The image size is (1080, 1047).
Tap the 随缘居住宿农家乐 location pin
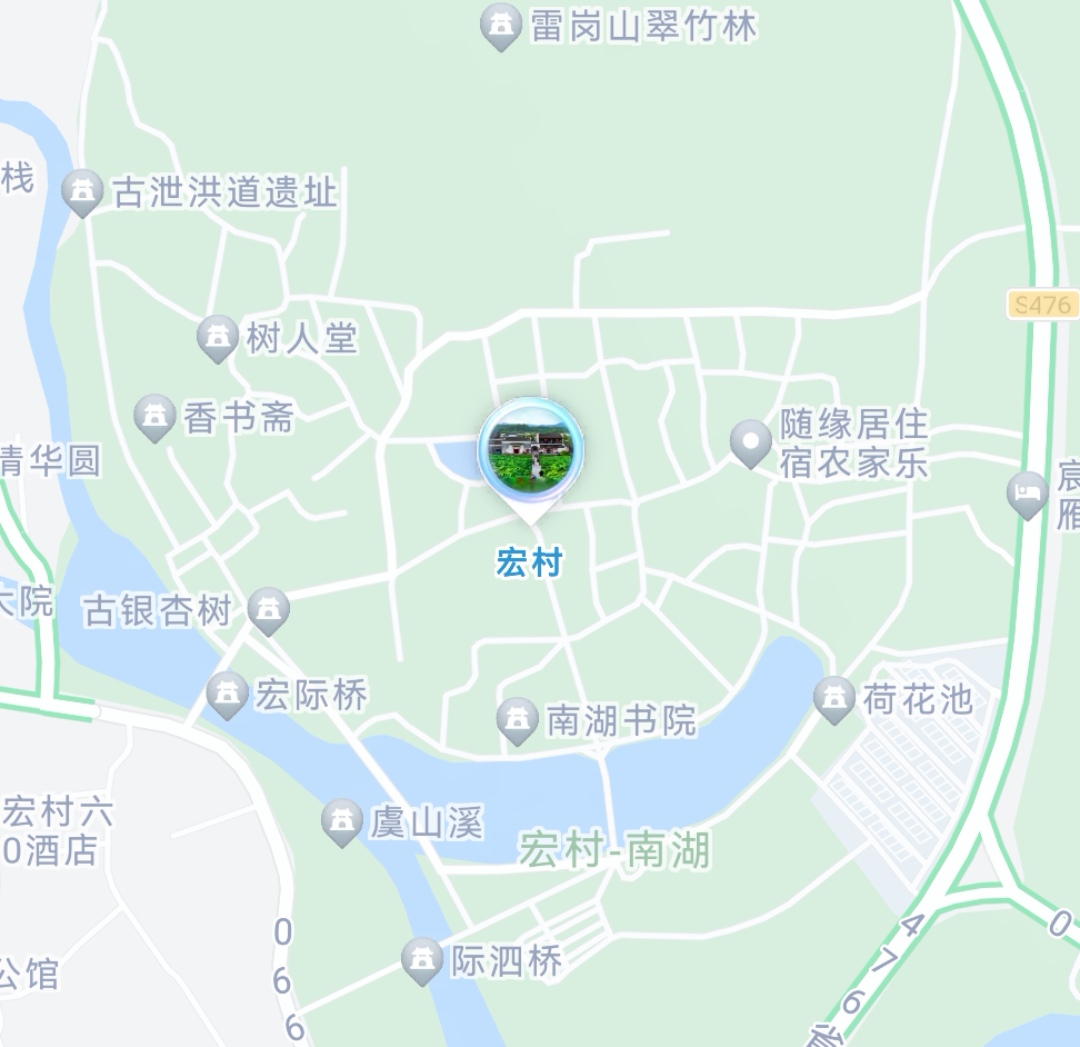[x=750, y=442]
